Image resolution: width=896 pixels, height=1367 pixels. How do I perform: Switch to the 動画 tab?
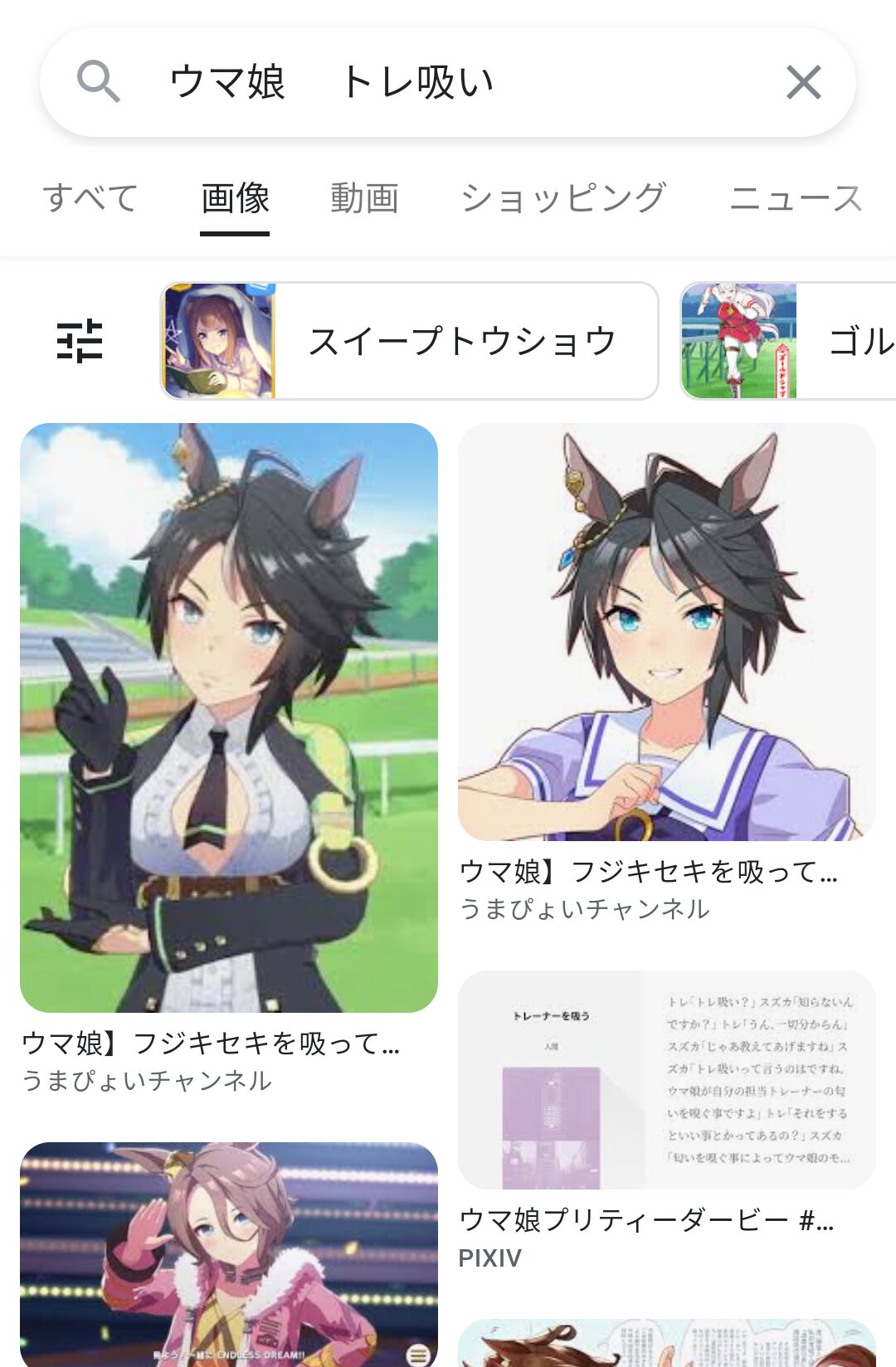pyautogui.click(x=364, y=198)
